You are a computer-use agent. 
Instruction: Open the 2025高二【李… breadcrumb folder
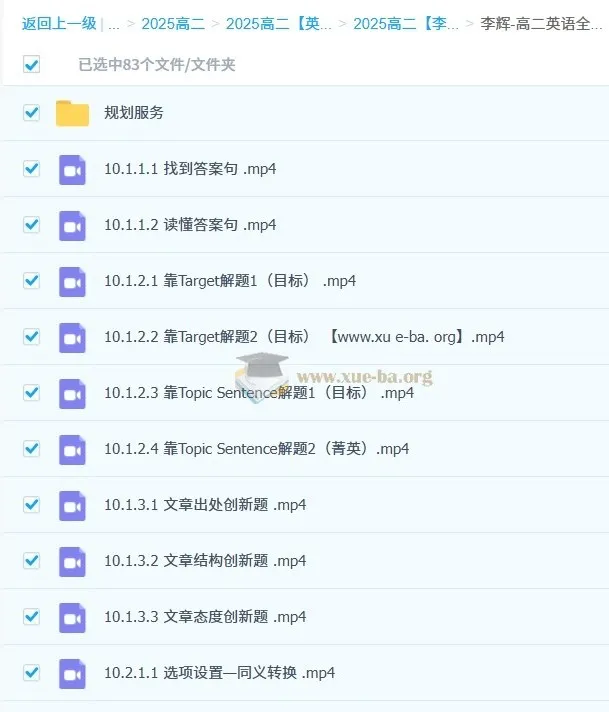click(406, 24)
